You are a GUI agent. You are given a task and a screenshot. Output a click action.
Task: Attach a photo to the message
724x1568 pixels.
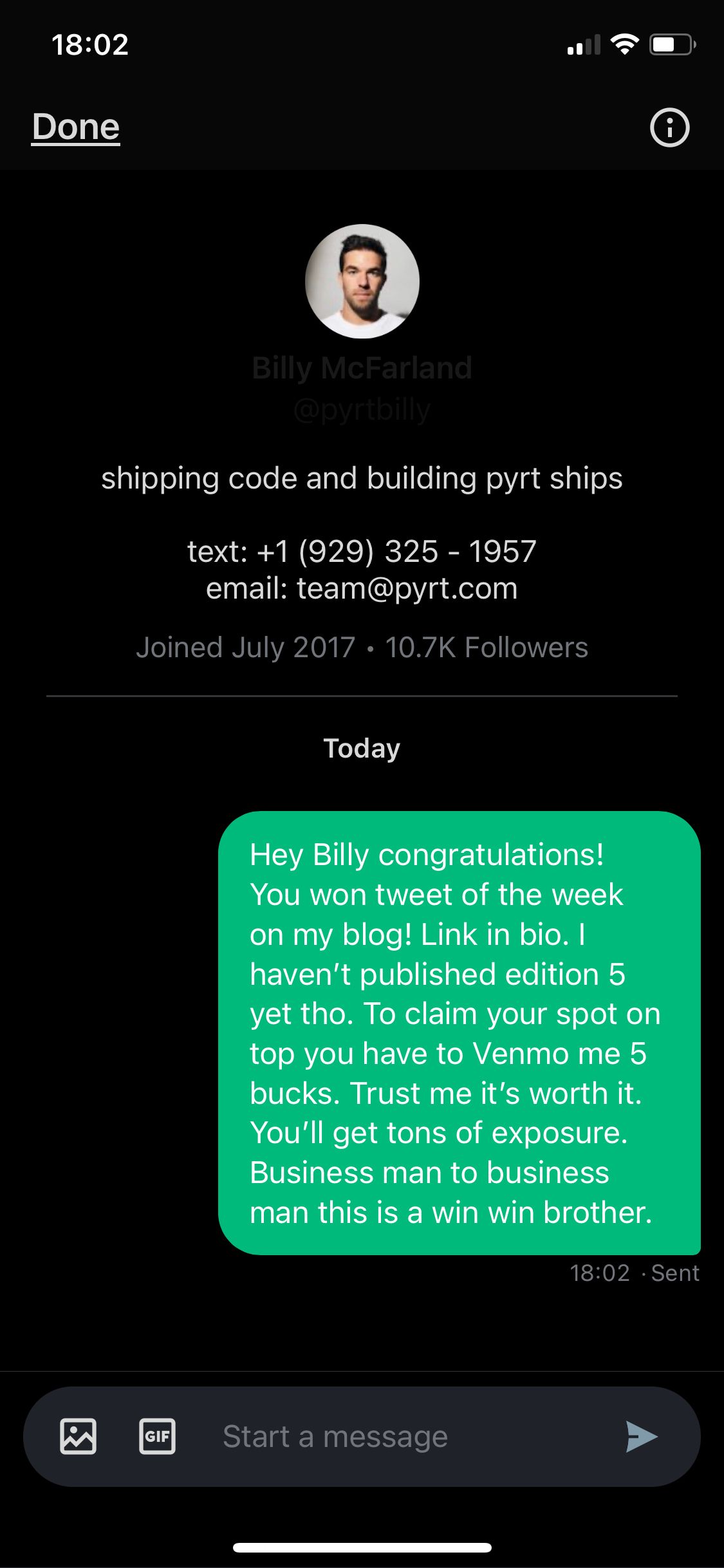[x=79, y=1436]
